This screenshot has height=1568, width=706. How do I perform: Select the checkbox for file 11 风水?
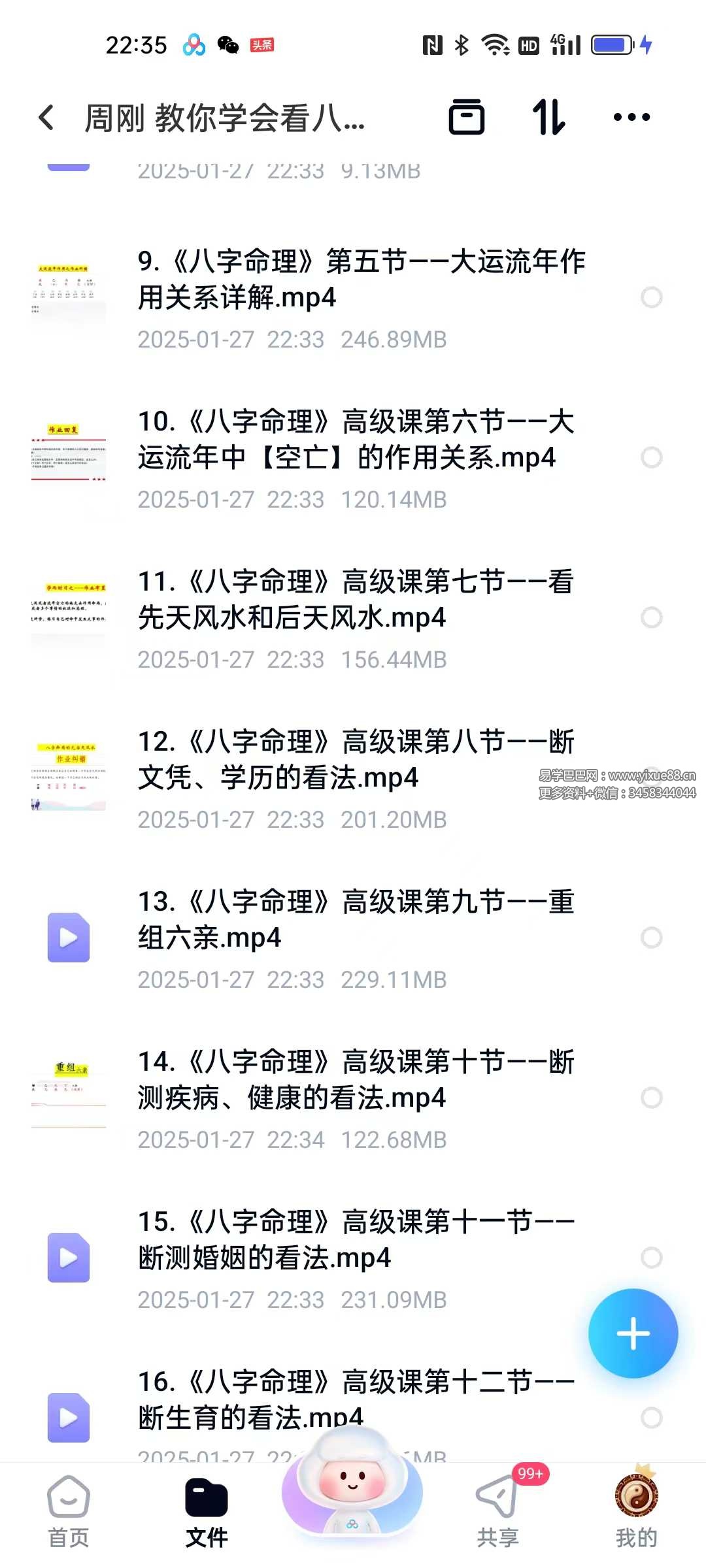coord(651,617)
